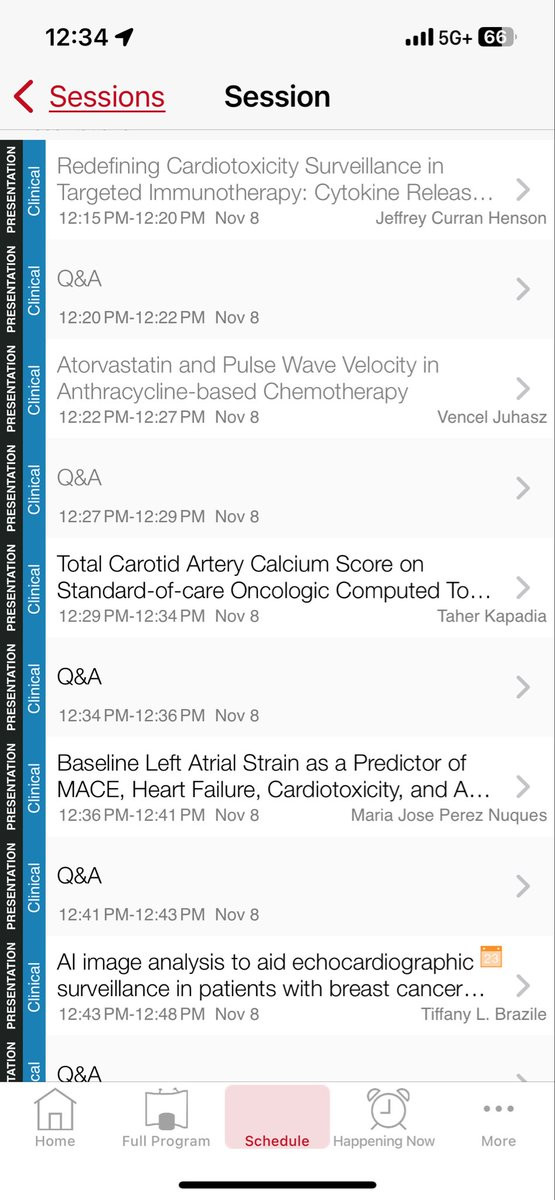The height and width of the screenshot is (1200, 555).
Task: Switch to the Home tab
Action: pyautogui.click(x=54, y=1118)
